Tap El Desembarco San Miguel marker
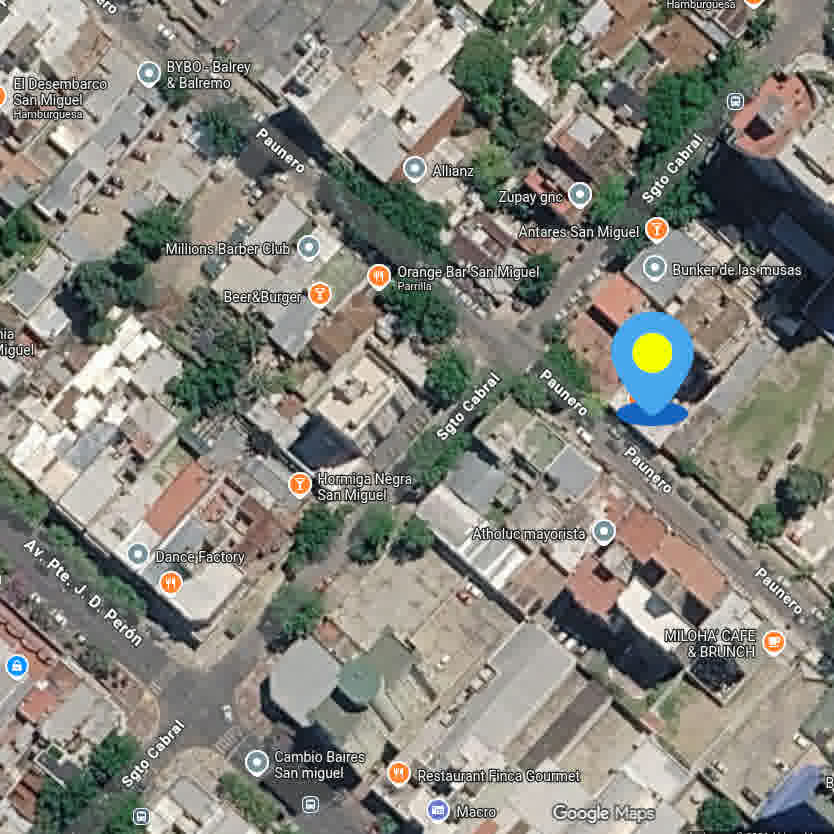834x834 pixels. (x=3, y=97)
